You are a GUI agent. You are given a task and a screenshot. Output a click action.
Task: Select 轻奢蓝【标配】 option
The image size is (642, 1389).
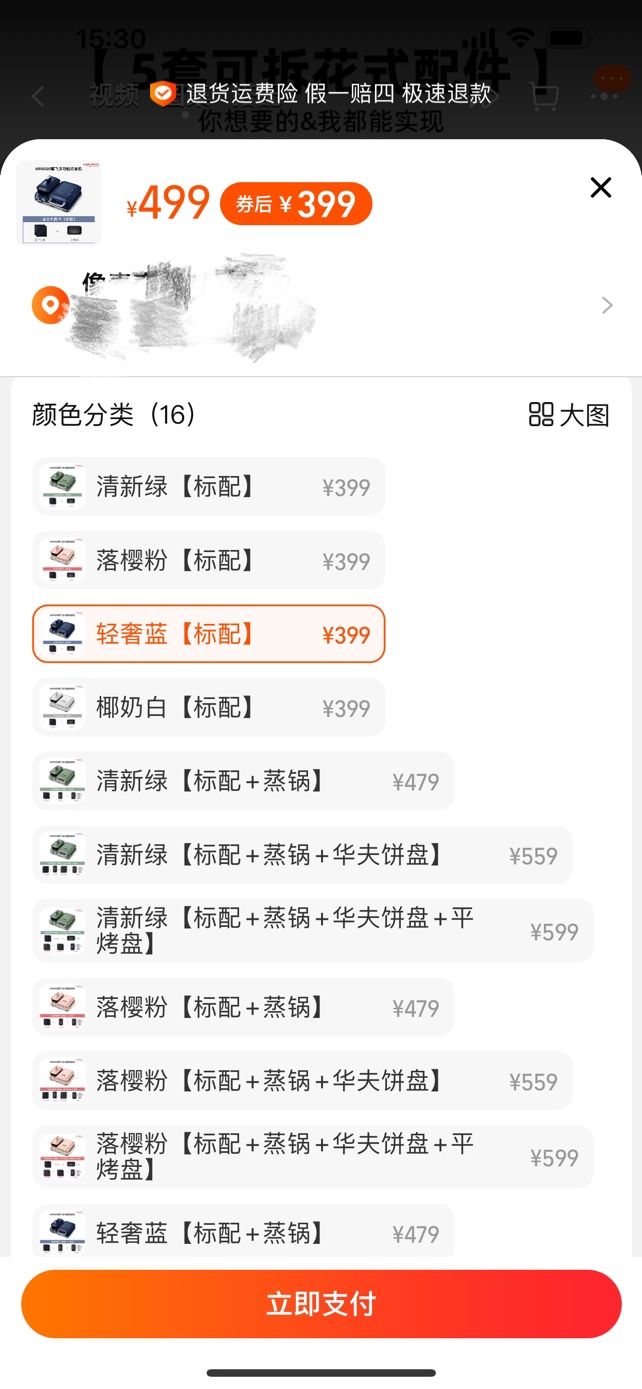[208, 634]
